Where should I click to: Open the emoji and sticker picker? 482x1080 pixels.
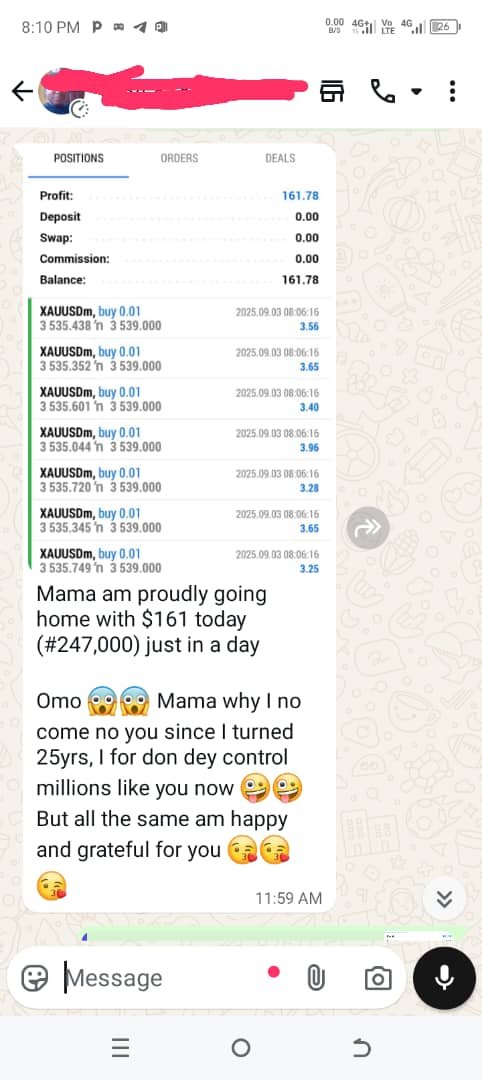34,977
